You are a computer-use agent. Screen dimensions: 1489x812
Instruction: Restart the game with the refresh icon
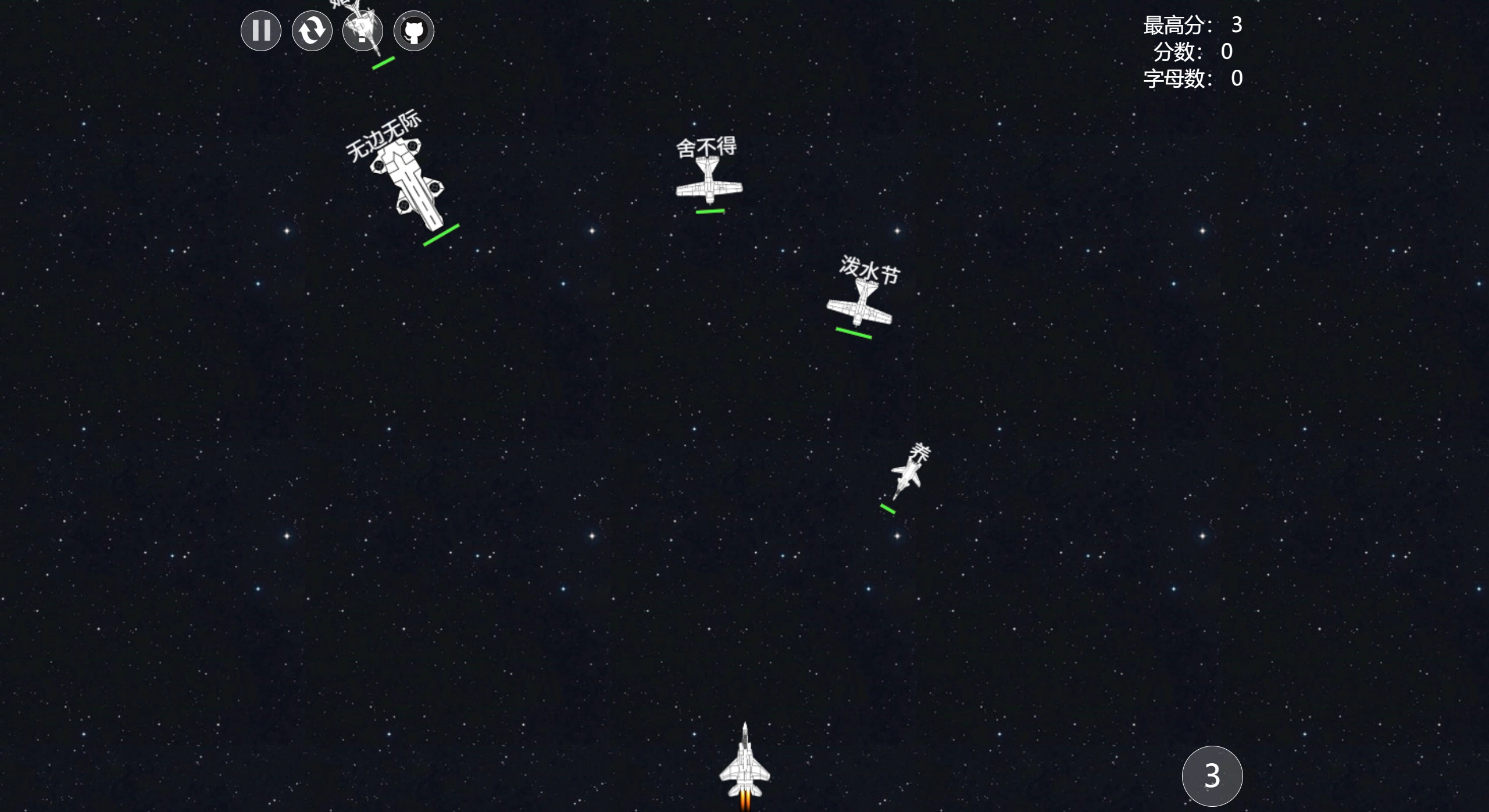click(312, 31)
